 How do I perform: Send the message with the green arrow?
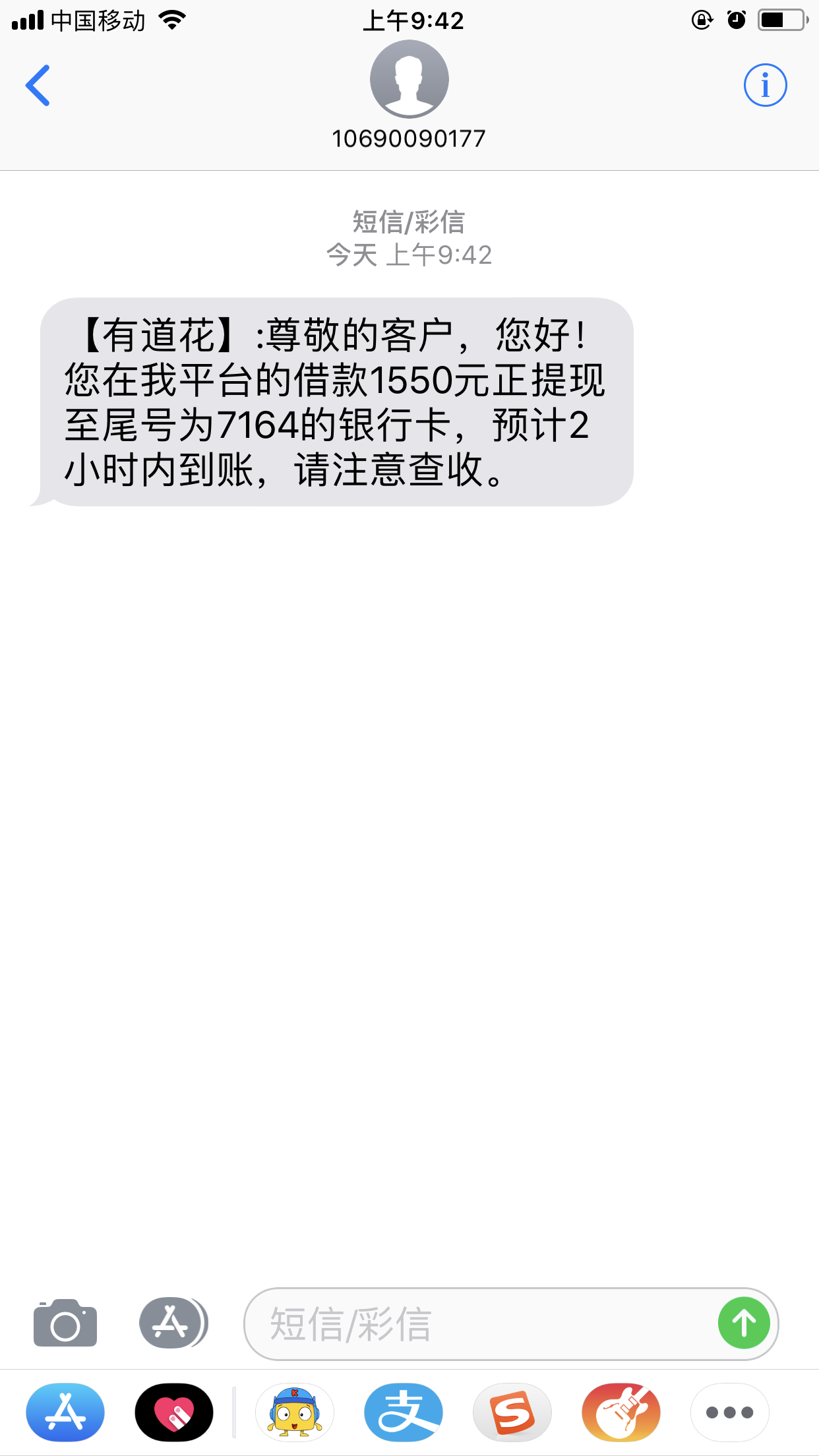point(744,1323)
